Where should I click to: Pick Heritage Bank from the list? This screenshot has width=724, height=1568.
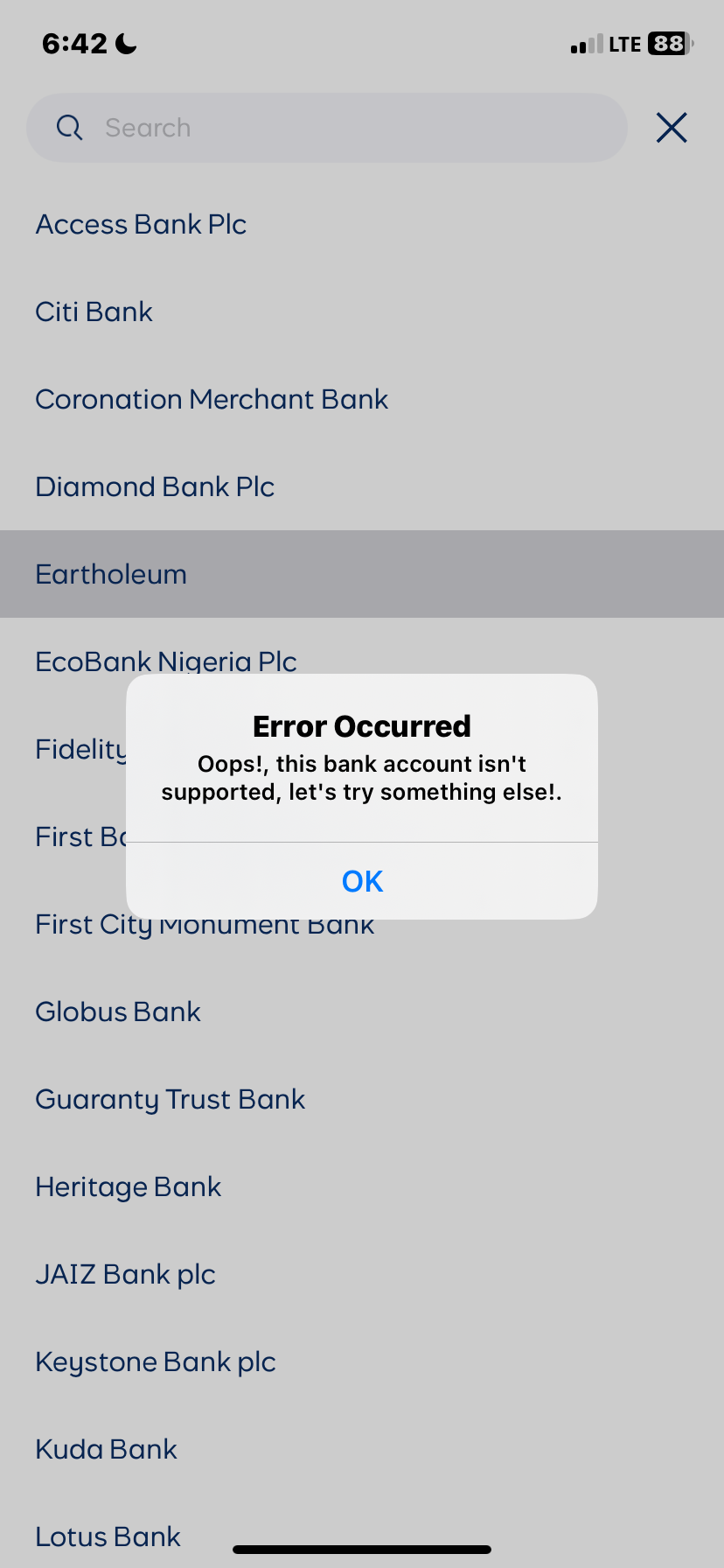coord(129,1187)
